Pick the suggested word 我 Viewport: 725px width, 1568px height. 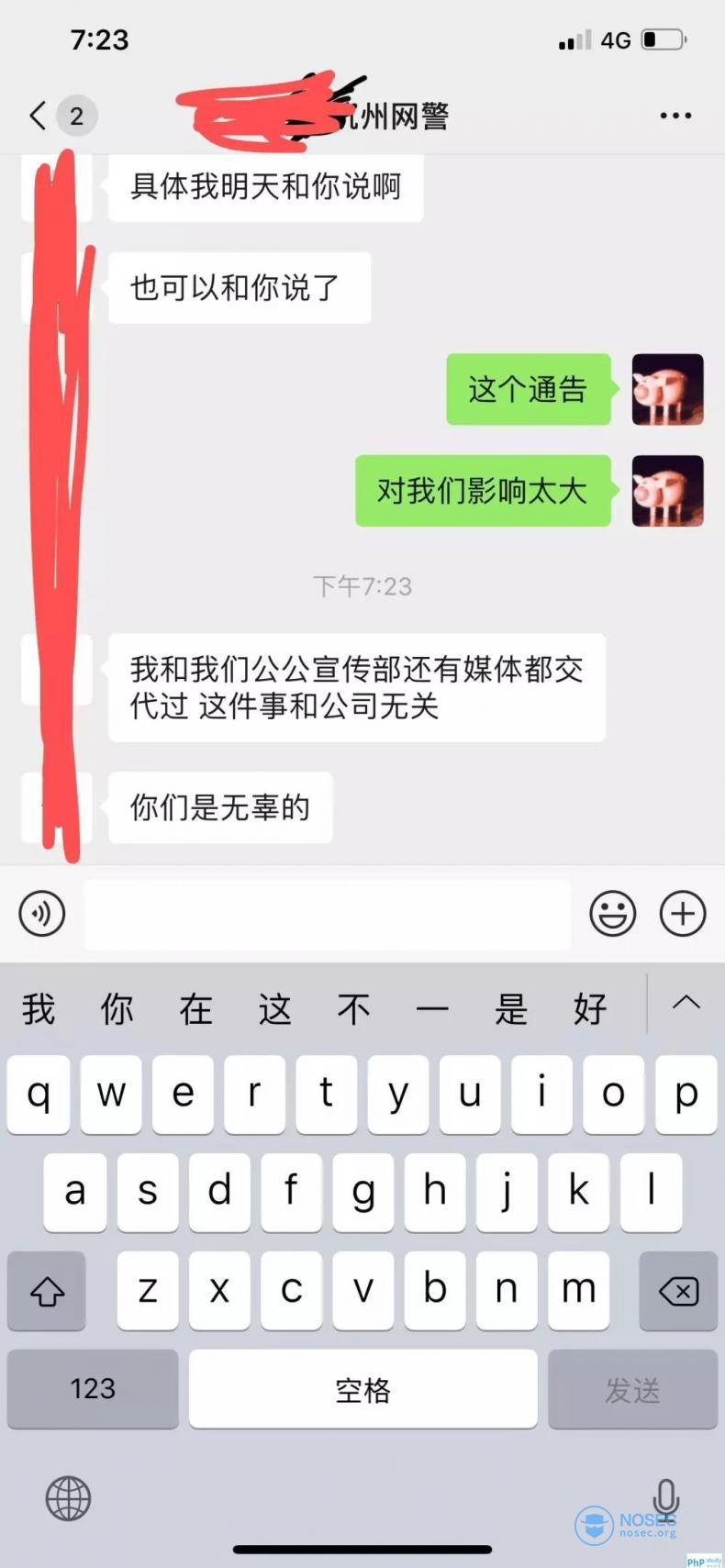[x=39, y=1008]
